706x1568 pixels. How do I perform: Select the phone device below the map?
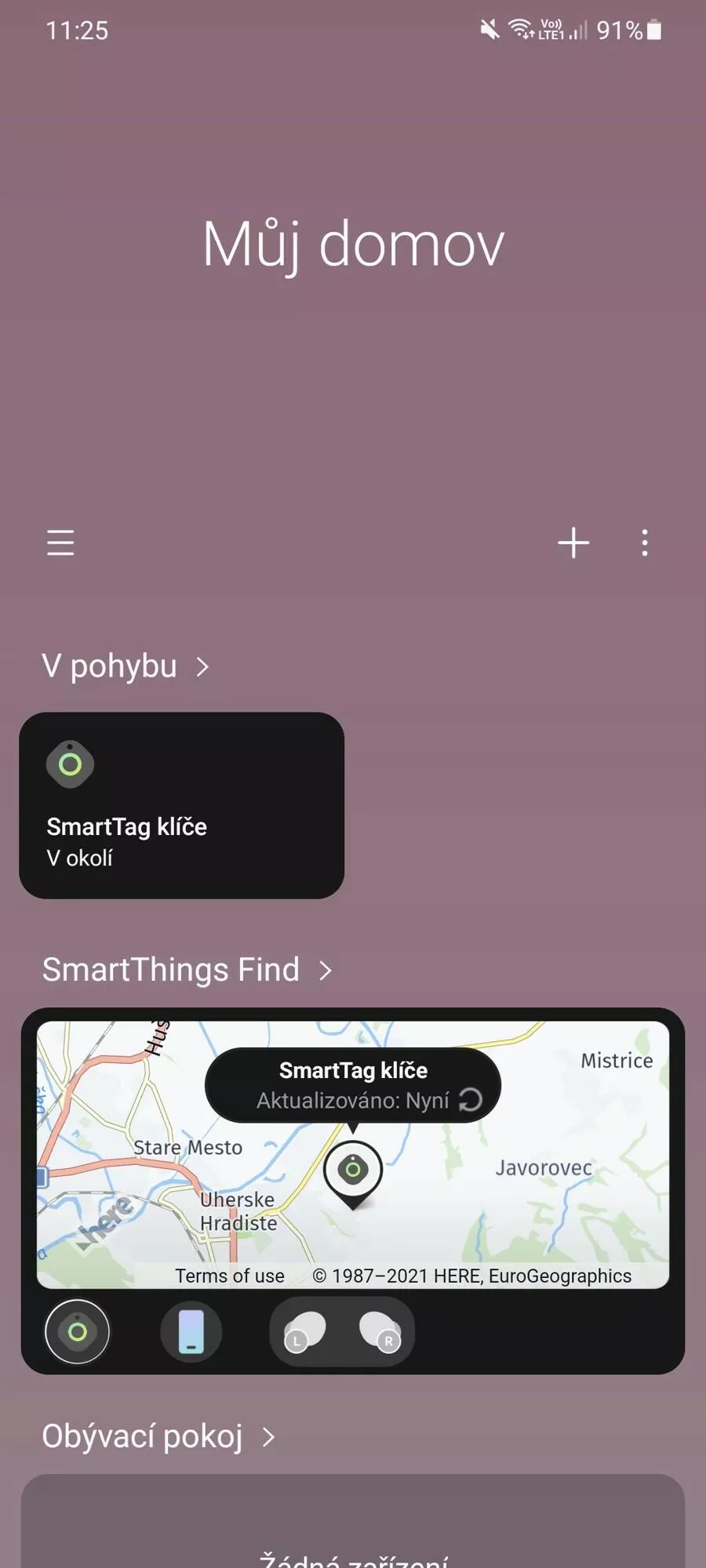[191, 1331]
